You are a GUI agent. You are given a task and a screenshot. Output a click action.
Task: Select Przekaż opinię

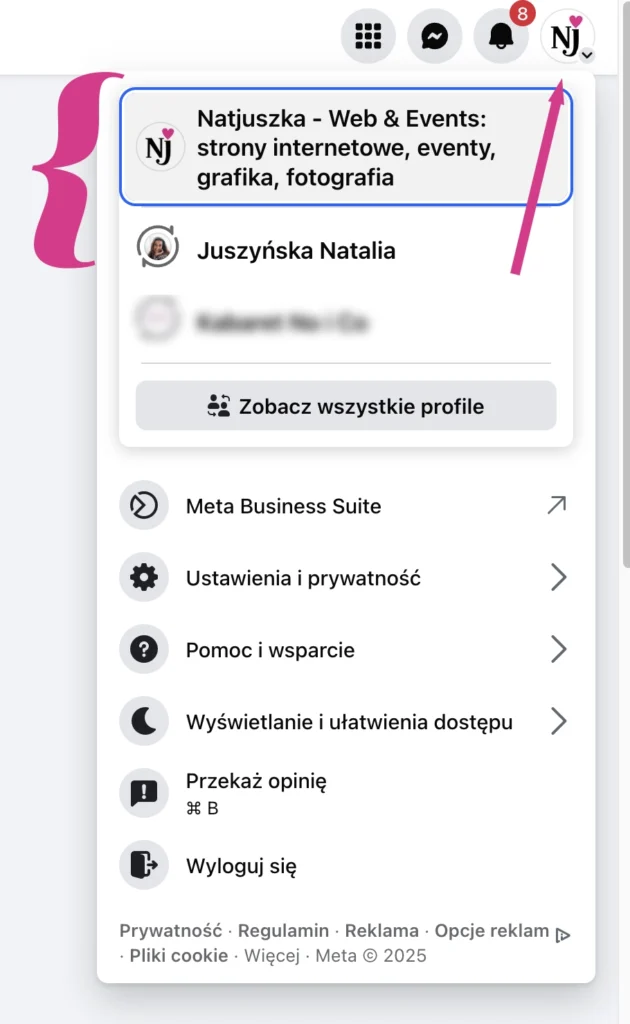(256, 782)
